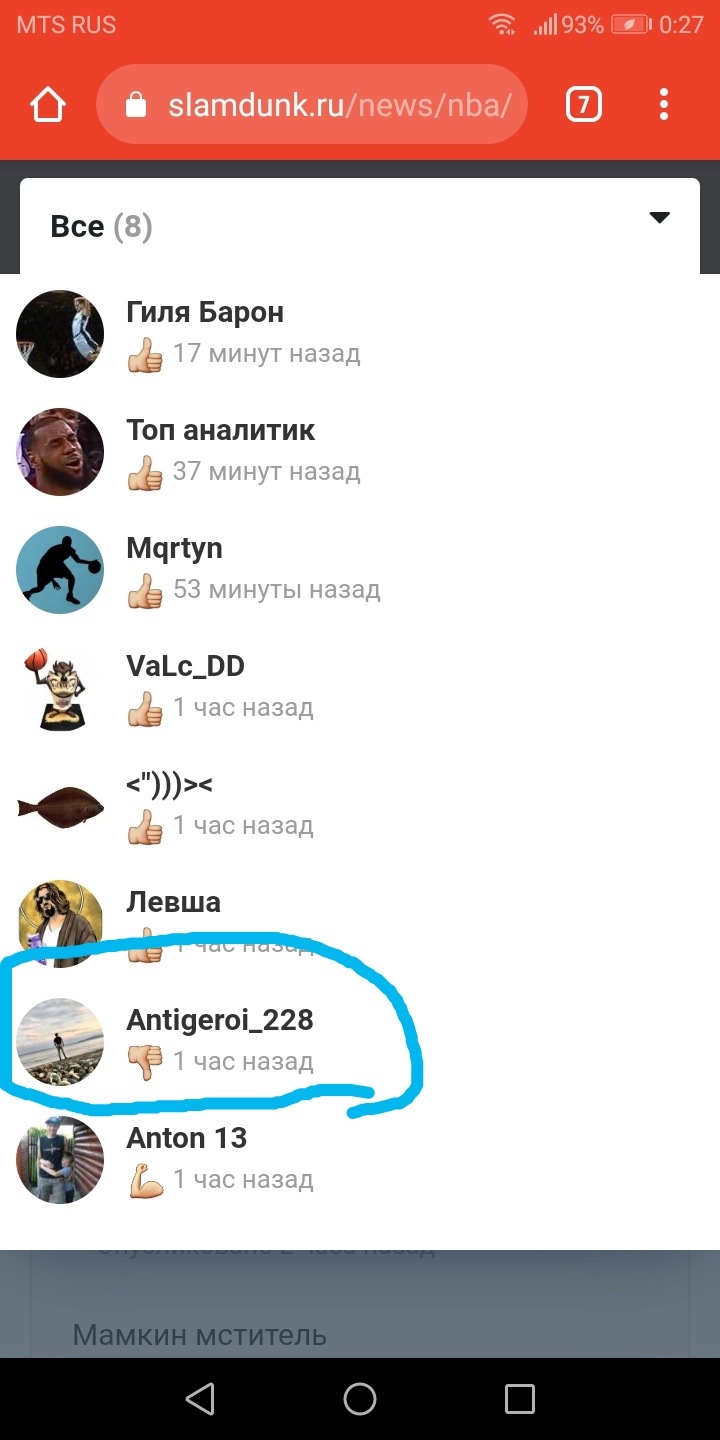Image resolution: width=720 pixels, height=1440 pixels.
Task: Go to the system home screen
Action: click(360, 1399)
